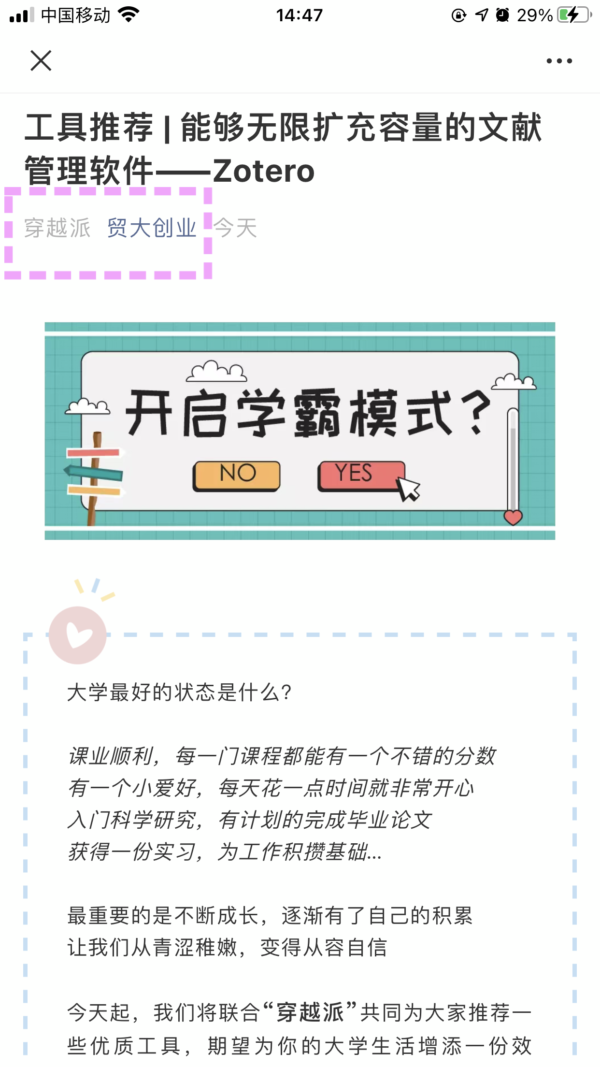
Task: Open the 贸大创业 official account link
Action: 152,228
